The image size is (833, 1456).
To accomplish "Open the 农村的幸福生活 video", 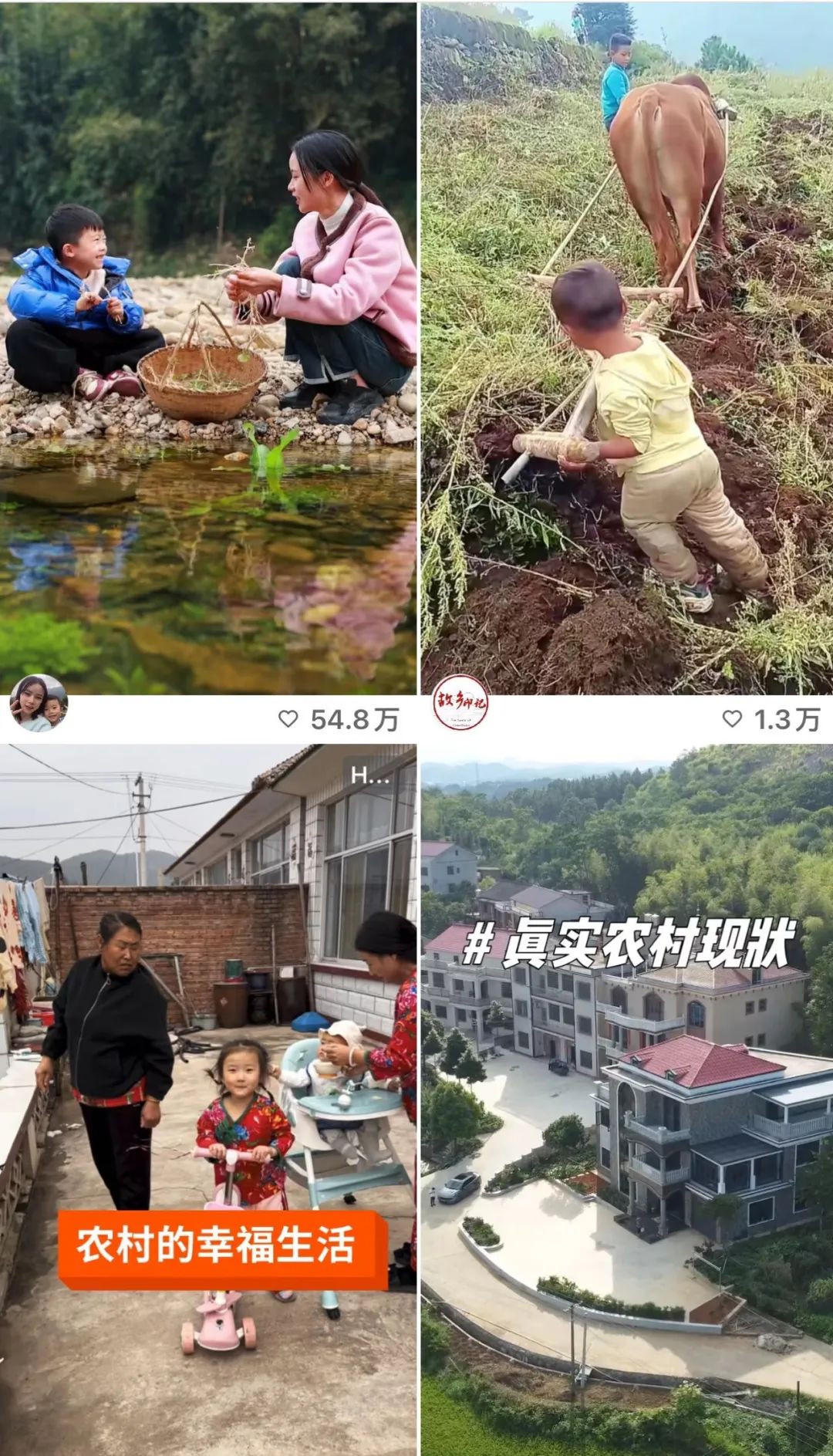I will (208, 1096).
